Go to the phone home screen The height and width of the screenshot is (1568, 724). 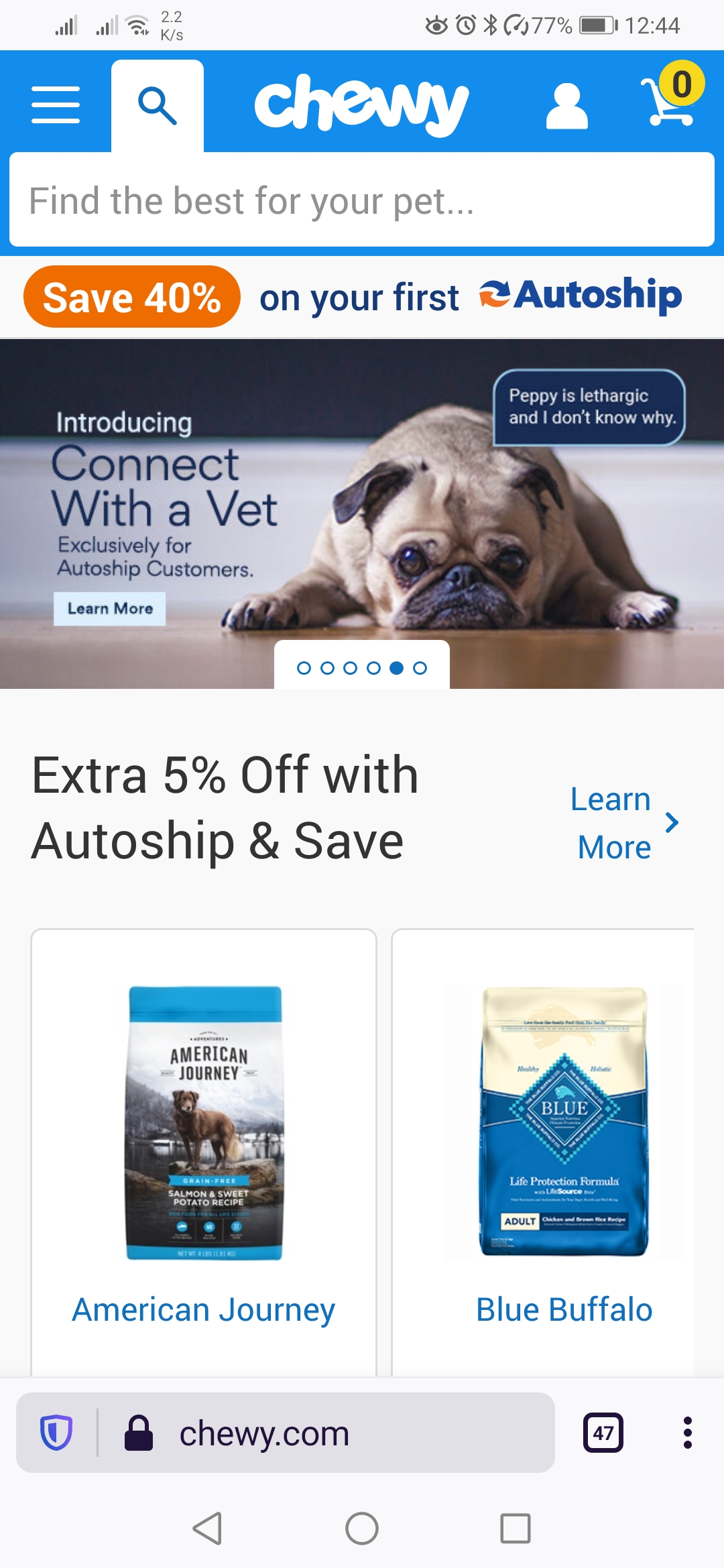pos(362,1528)
